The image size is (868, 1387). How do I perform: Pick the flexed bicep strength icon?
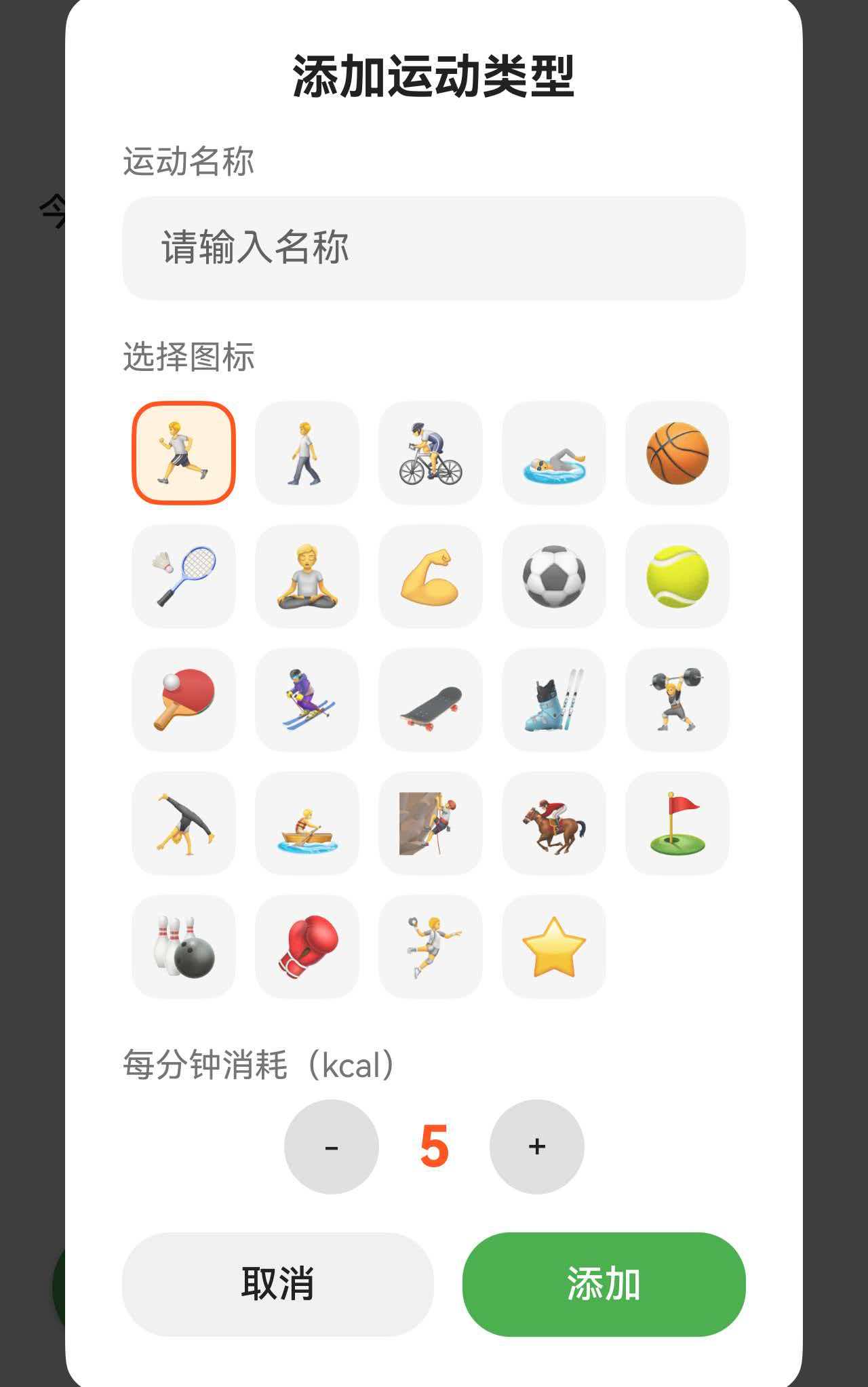431,577
